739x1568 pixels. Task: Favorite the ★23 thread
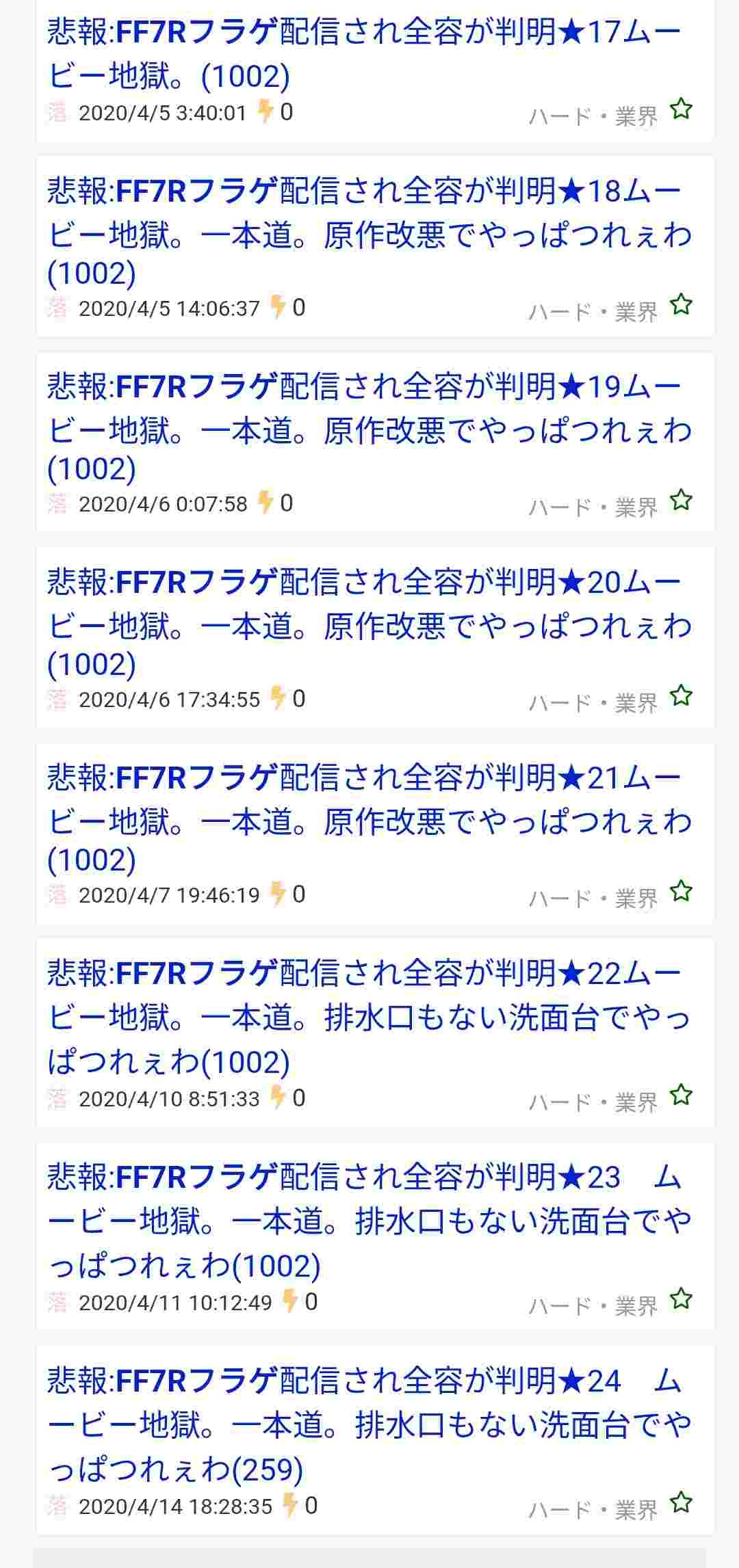[681, 1299]
